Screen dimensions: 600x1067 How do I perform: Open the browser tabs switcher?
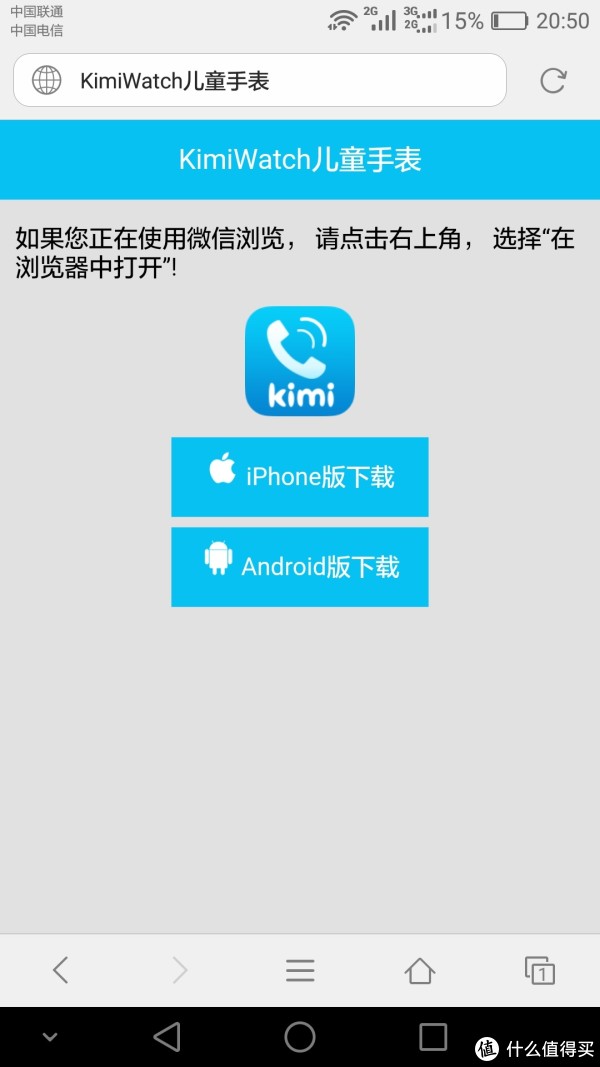tap(539, 970)
